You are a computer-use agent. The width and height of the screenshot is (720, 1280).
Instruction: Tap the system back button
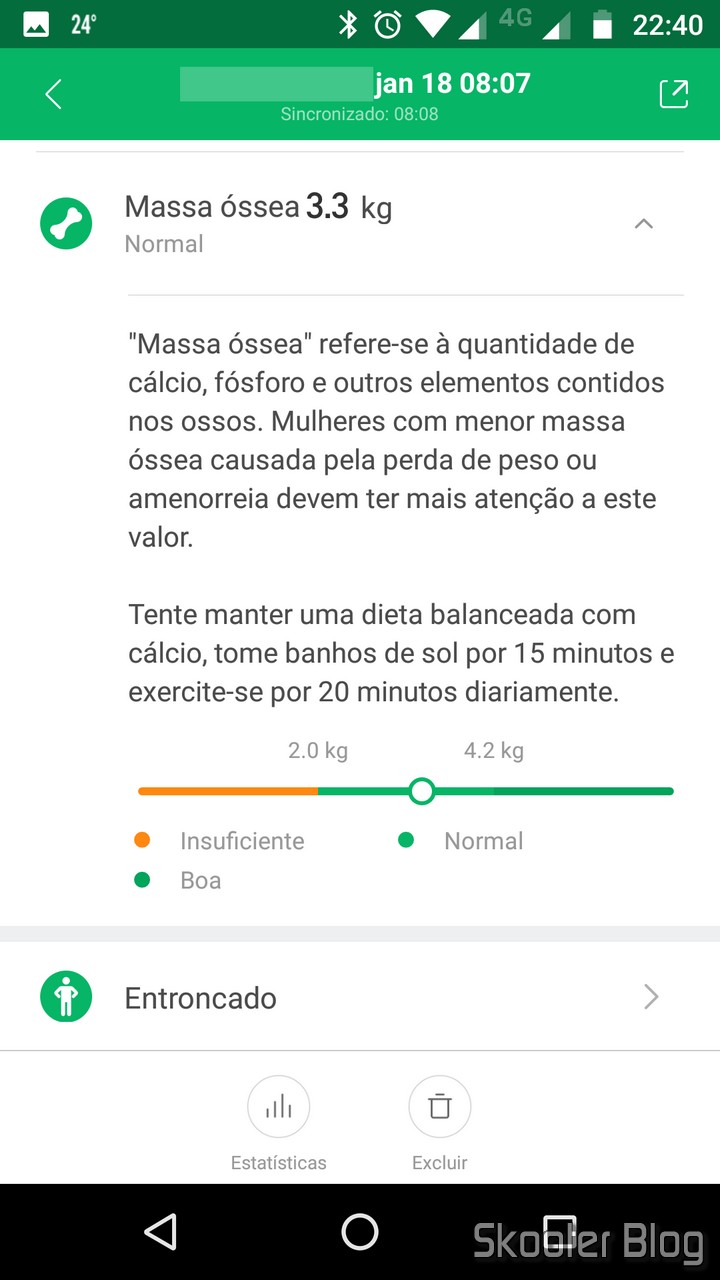click(x=160, y=1232)
